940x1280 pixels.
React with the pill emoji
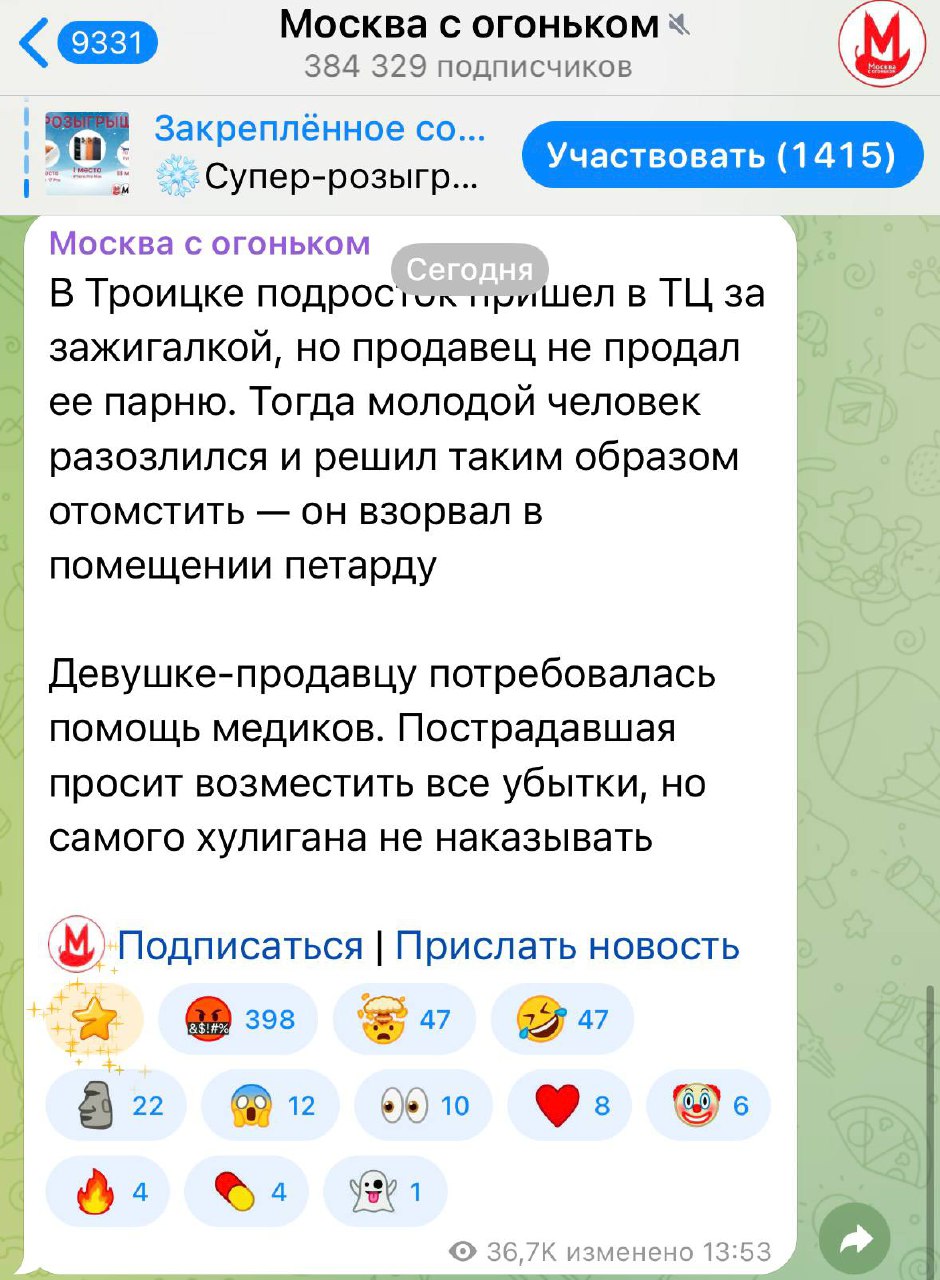tap(247, 1191)
